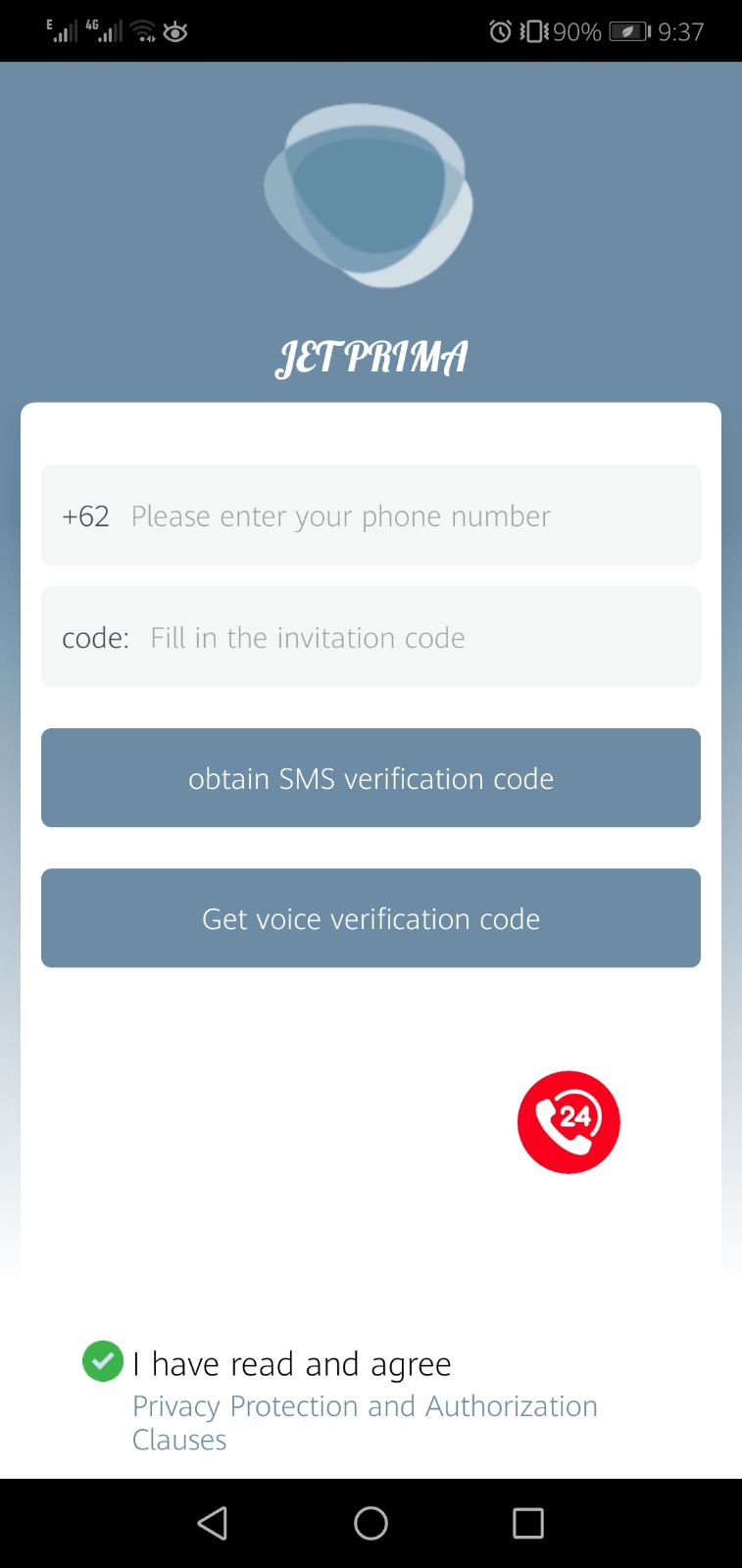Get voice verification code
The image size is (742, 1568).
click(371, 918)
